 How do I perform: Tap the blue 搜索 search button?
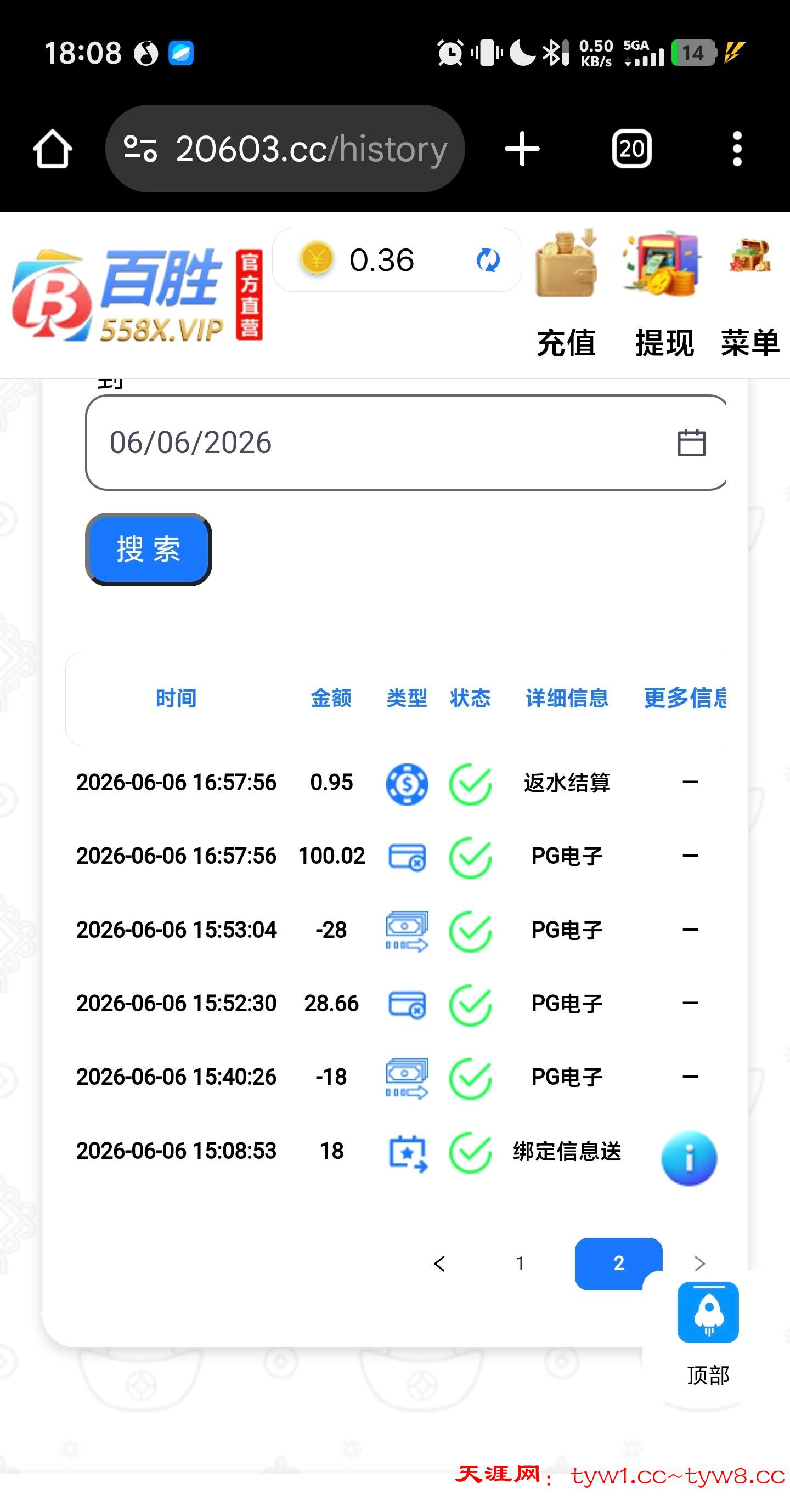[148, 550]
